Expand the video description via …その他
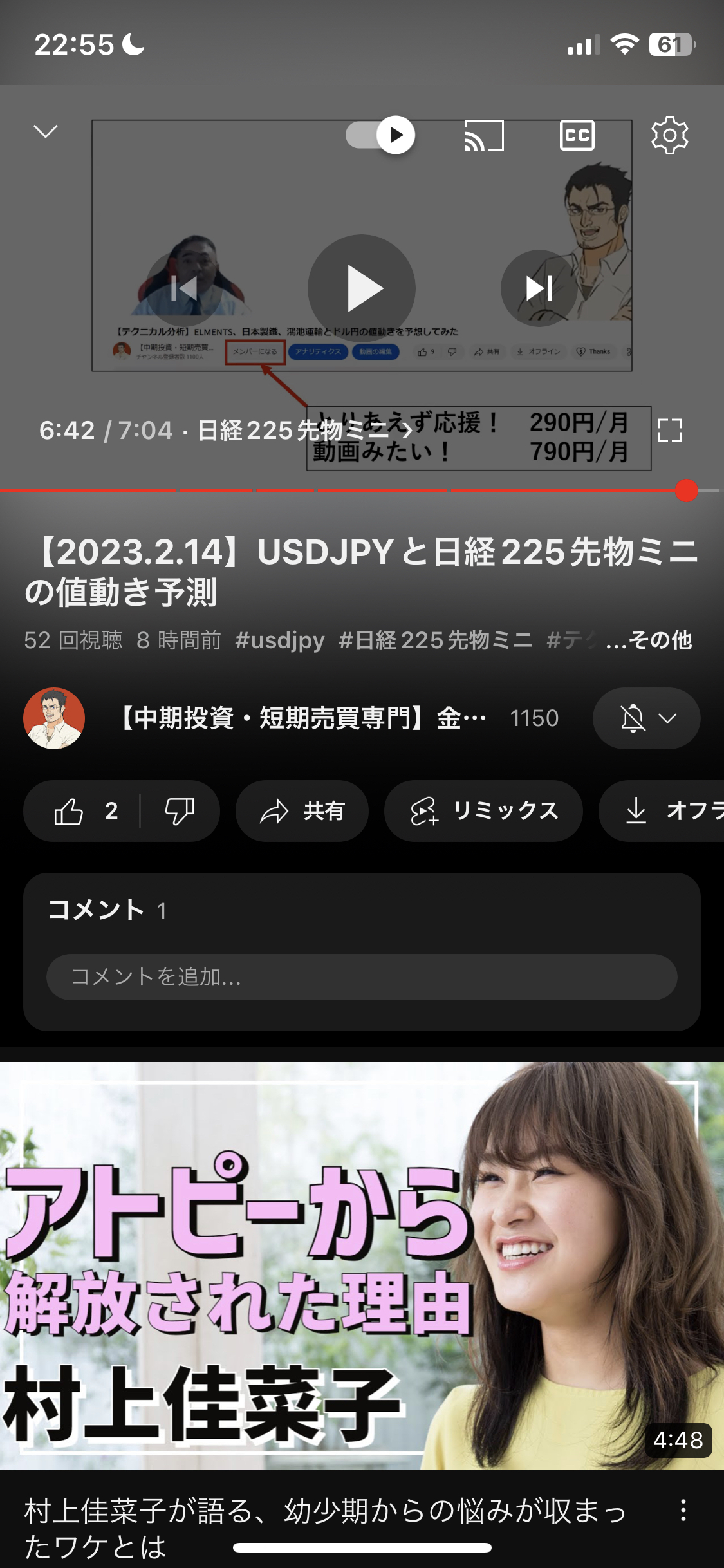 649,640
